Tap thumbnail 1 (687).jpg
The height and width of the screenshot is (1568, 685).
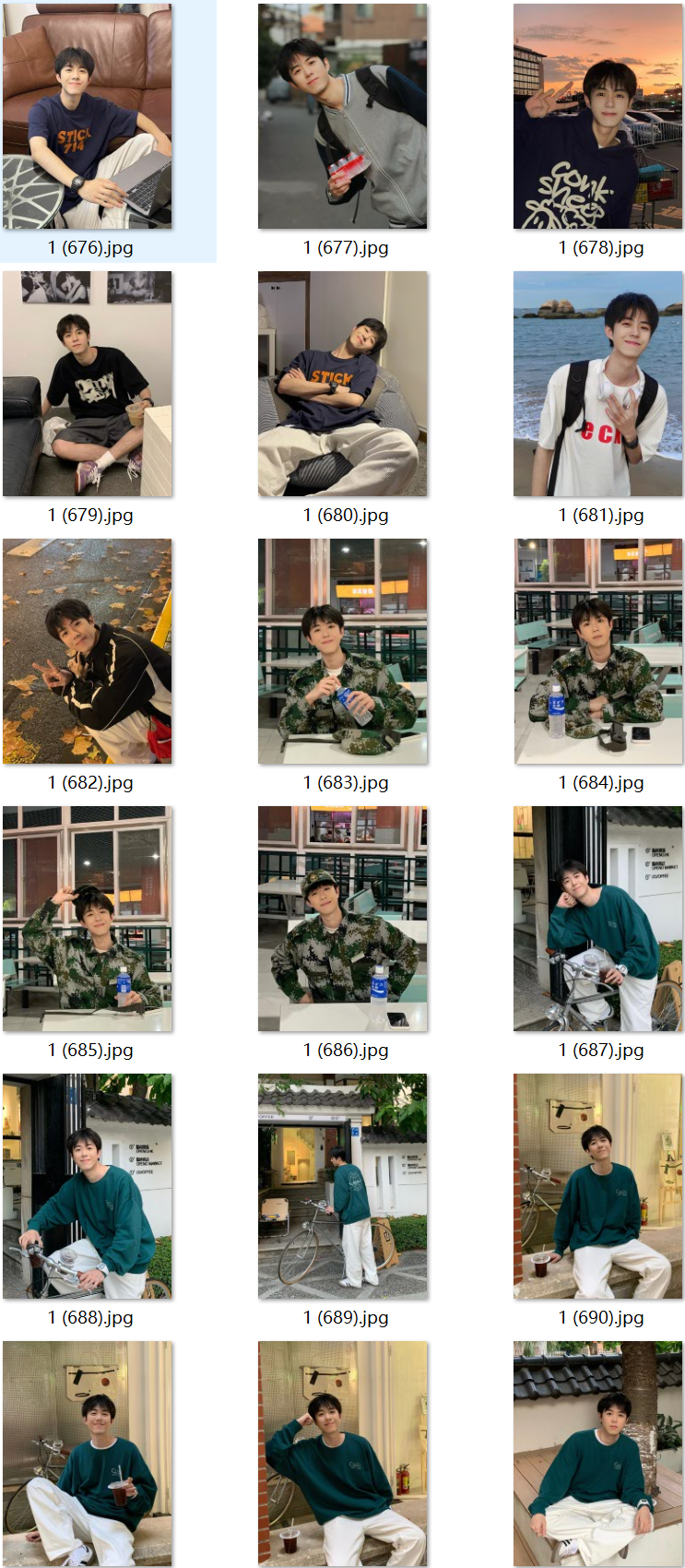click(597, 919)
